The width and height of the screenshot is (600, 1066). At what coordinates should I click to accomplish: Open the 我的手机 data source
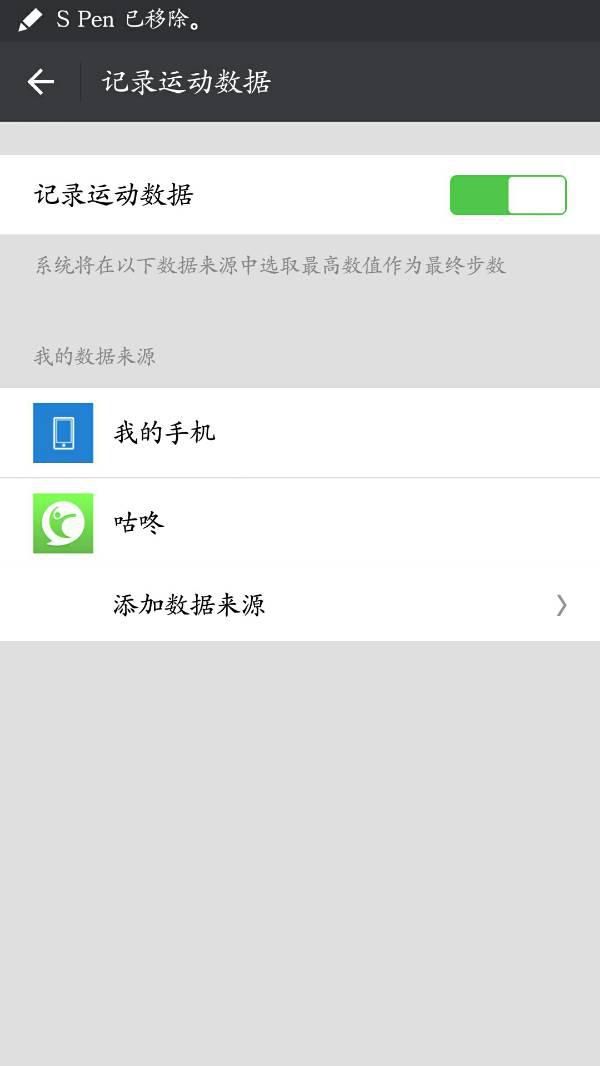pyautogui.click(x=300, y=432)
